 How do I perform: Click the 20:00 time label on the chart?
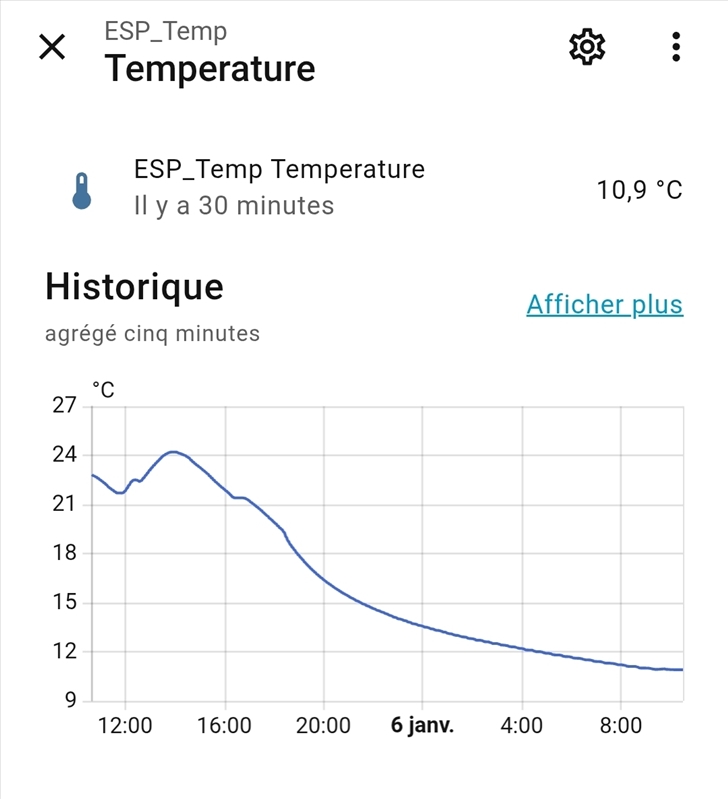[322, 722]
